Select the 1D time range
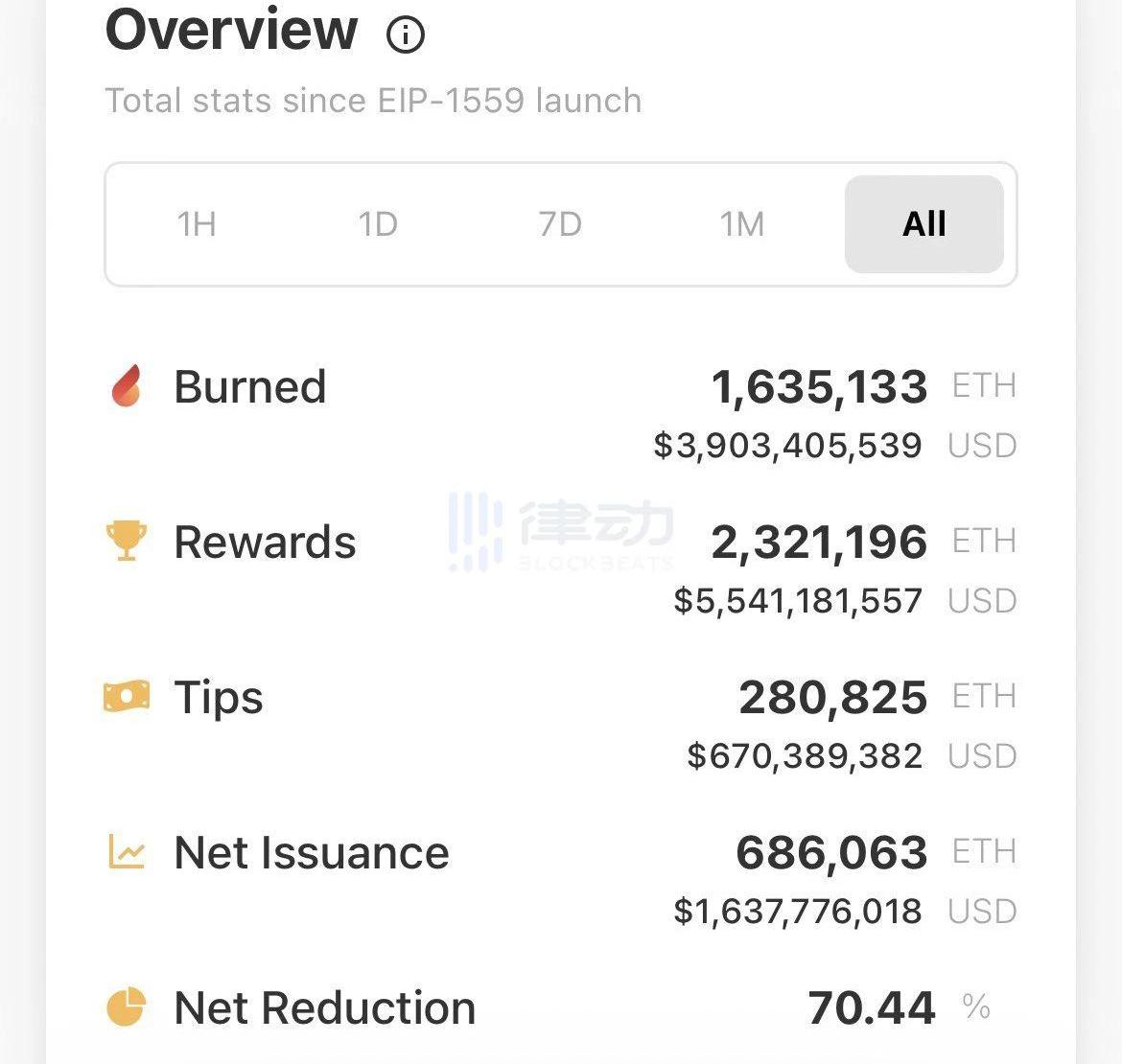Image resolution: width=1122 pixels, height=1064 pixels. 378,224
